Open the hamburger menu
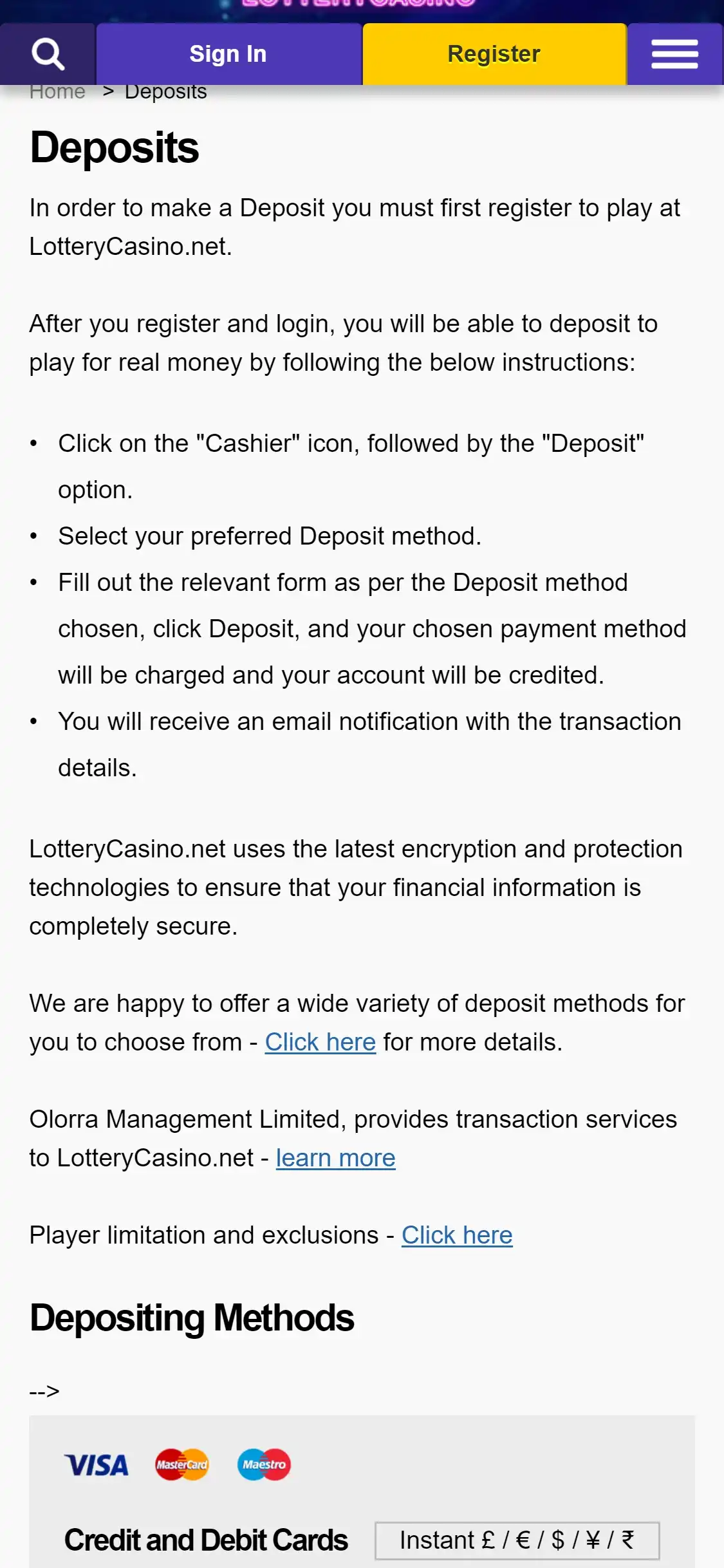 pos(674,54)
